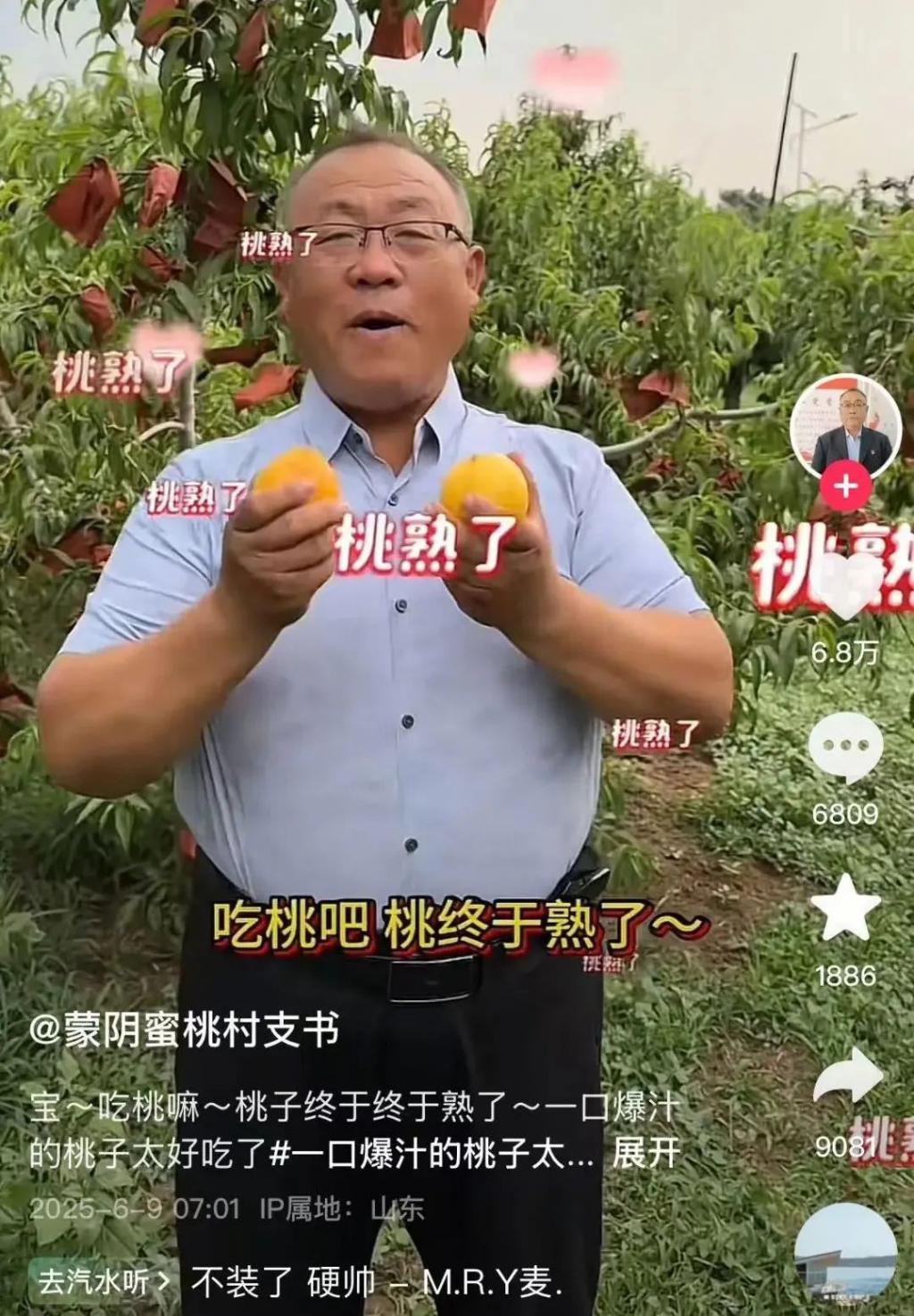The width and height of the screenshot is (914, 1316).
Task: Expand caption with 展开
Action: (x=646, y=1154)
